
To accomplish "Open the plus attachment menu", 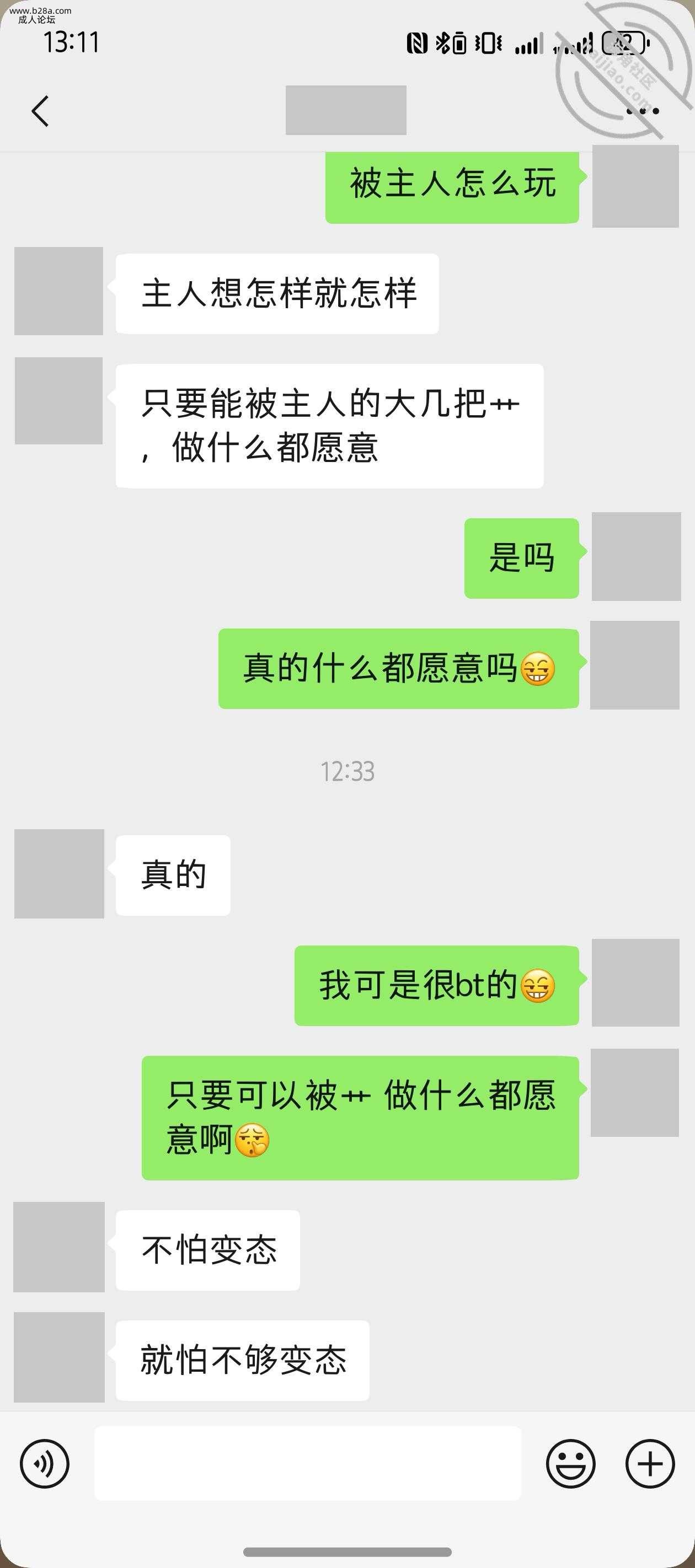I will (650, 1464).
